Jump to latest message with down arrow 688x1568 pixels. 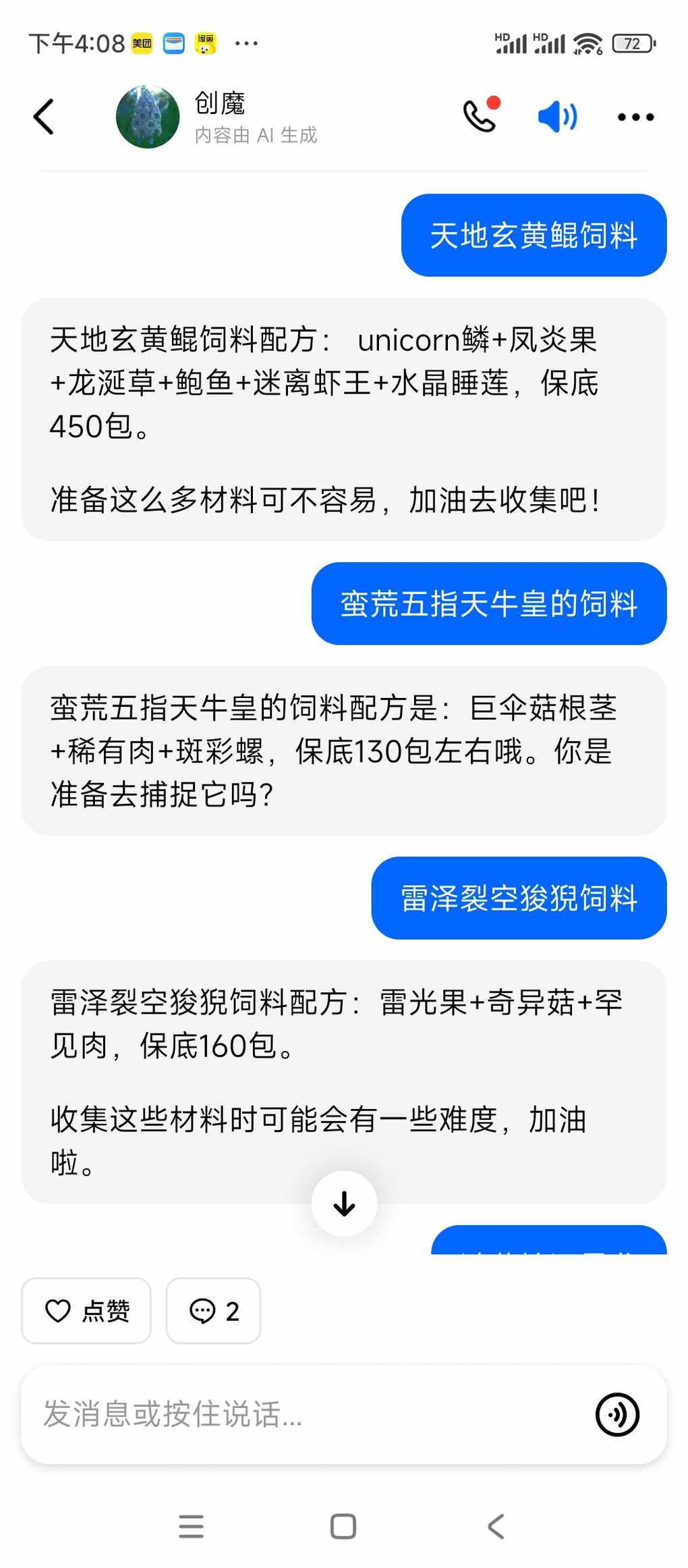344,1203
